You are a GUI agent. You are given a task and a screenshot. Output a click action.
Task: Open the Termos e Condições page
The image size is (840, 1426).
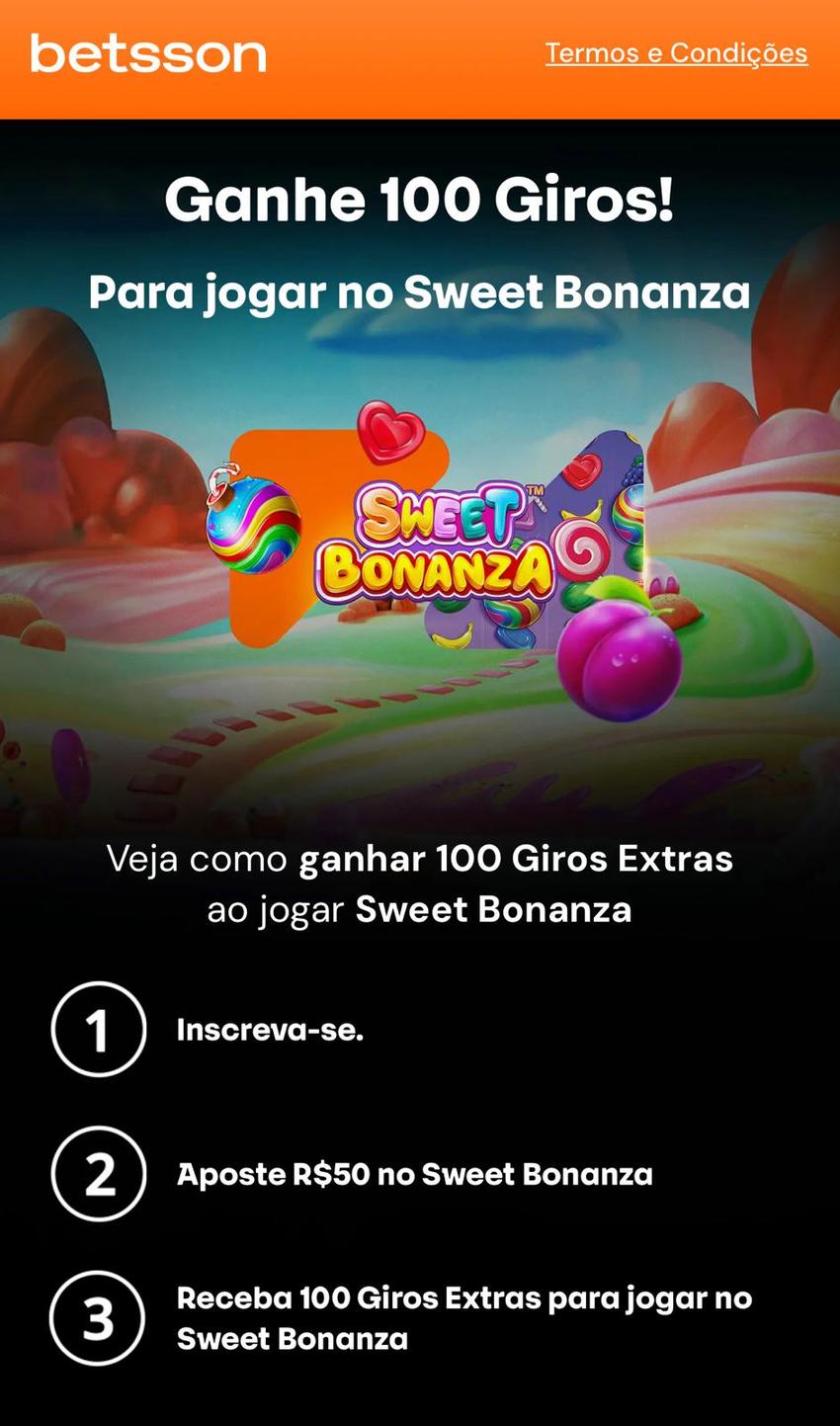tap(675, 53)
